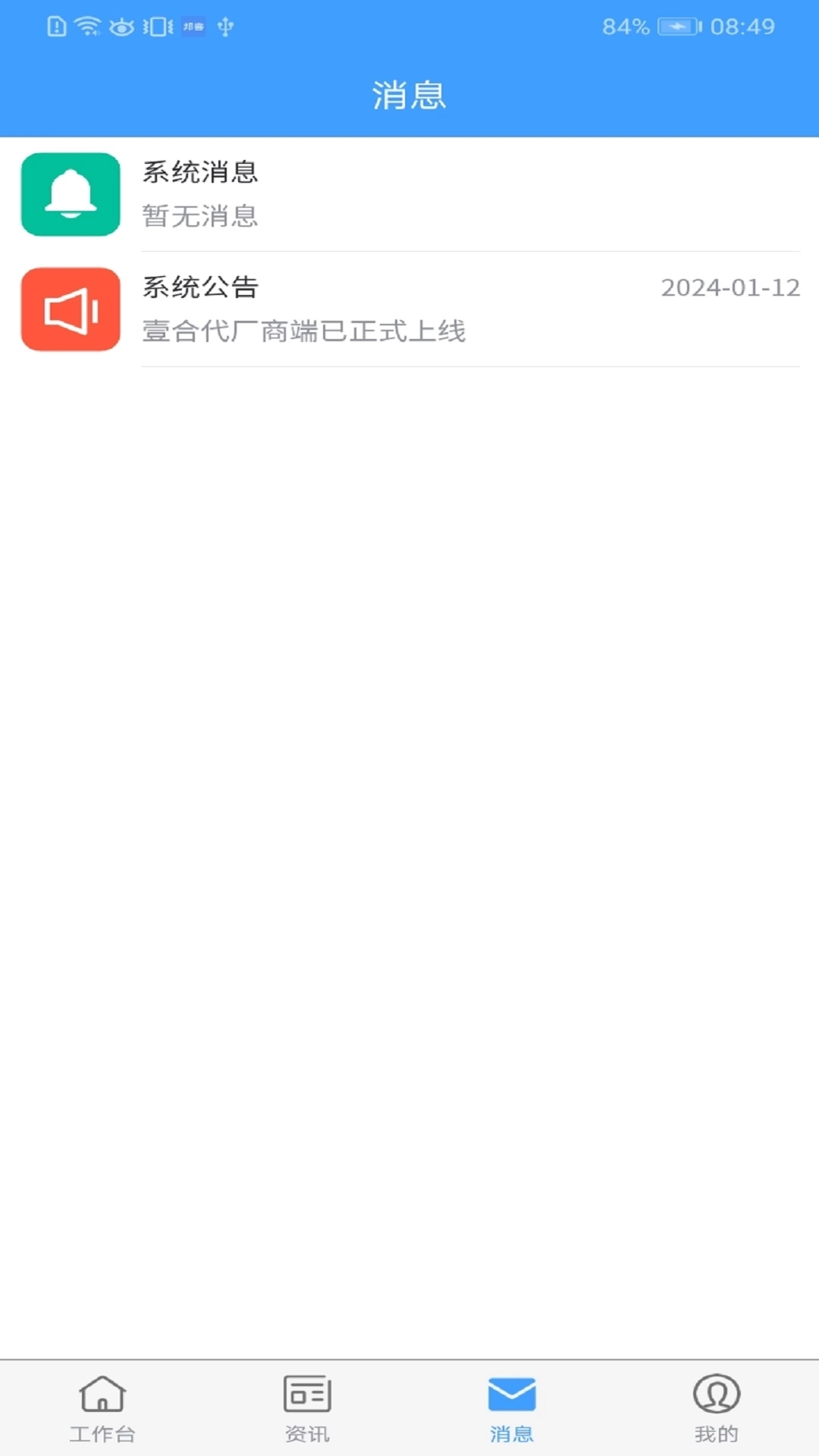
Task: Click the date 2024-01-12 on the announcement
Action: pos(730,289)
